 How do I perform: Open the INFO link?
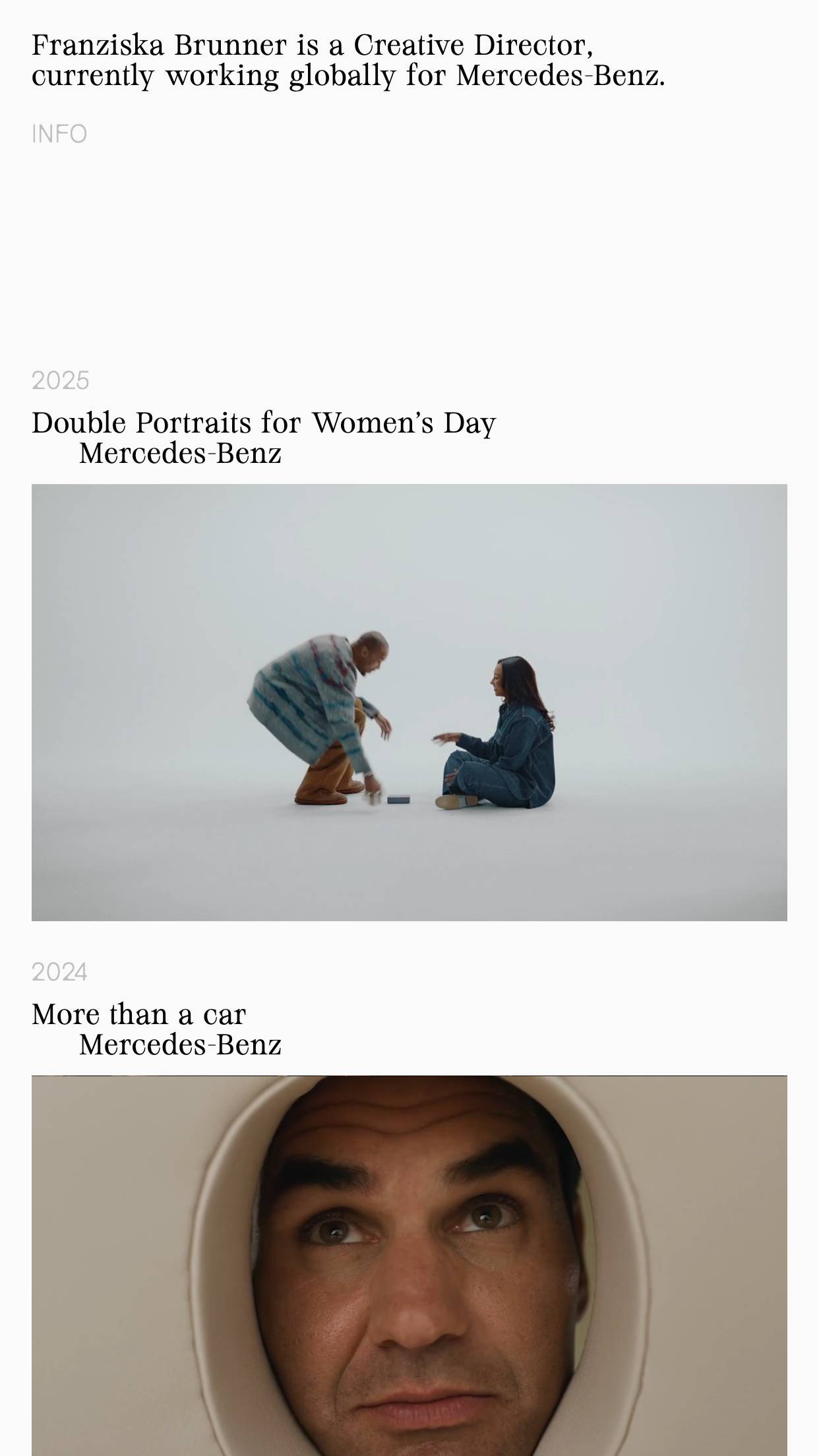[x=59, y=134]
